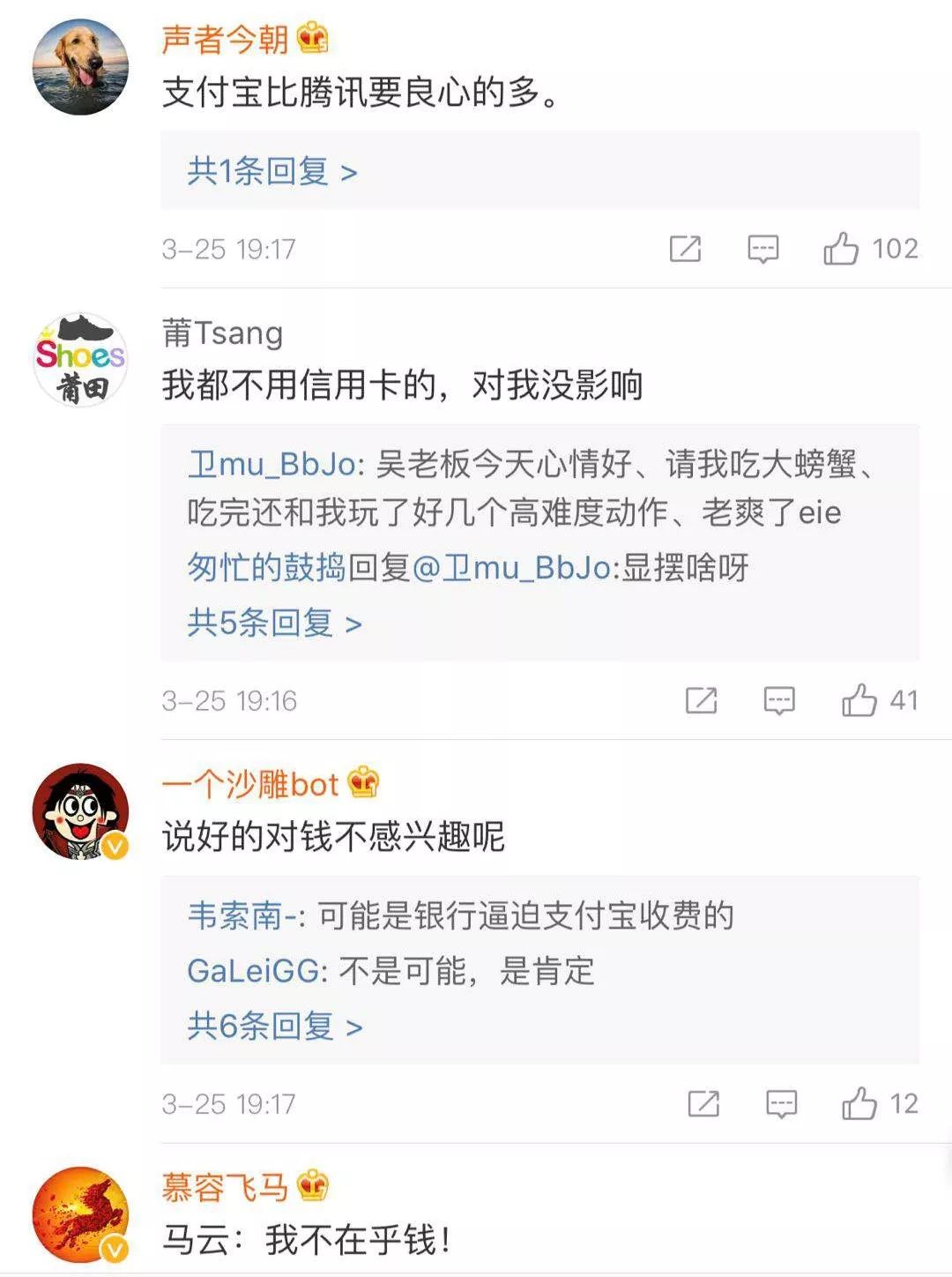Reply to 声者今朝's comment
Viewport: 952px width, 1277px height.
tap(762, 250)
